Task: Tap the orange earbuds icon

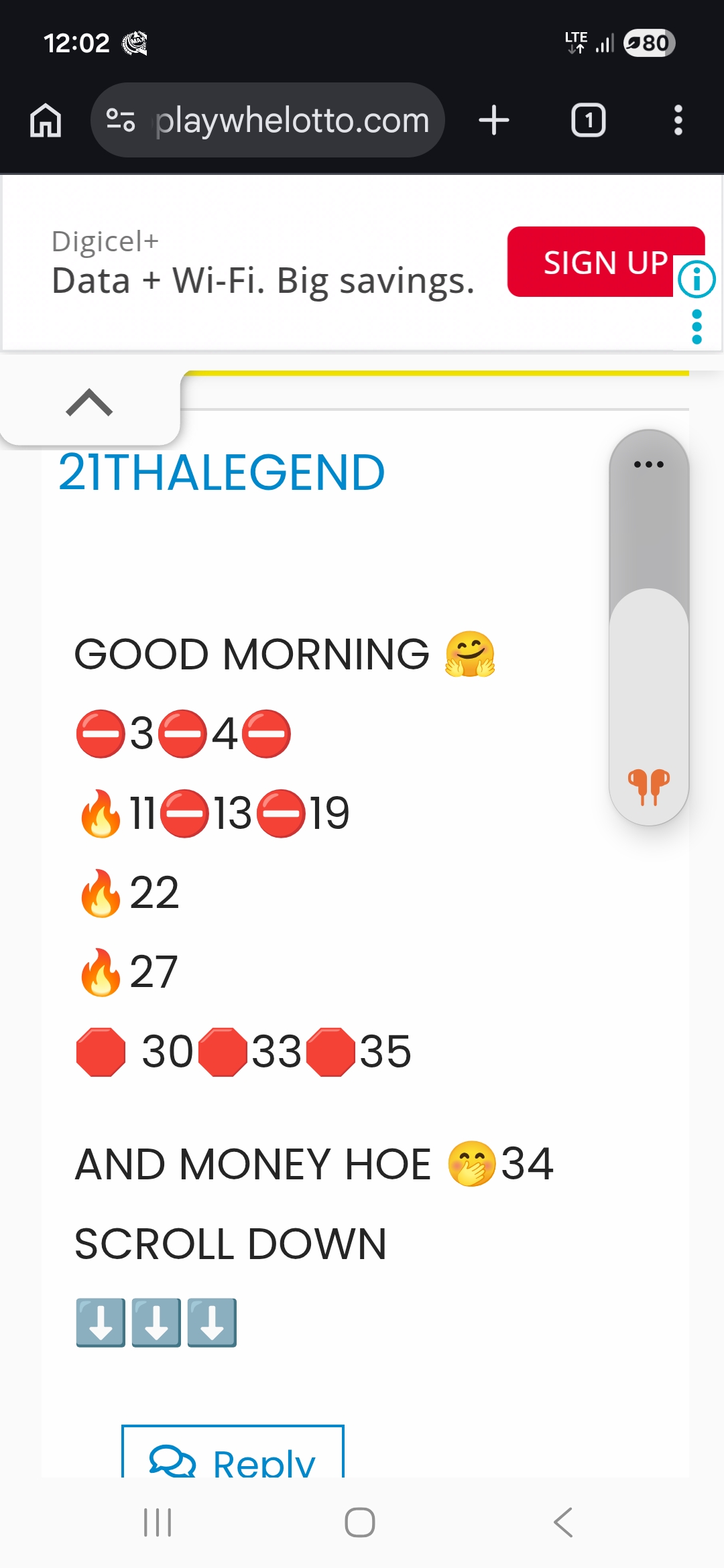Action: click(648, 785)
